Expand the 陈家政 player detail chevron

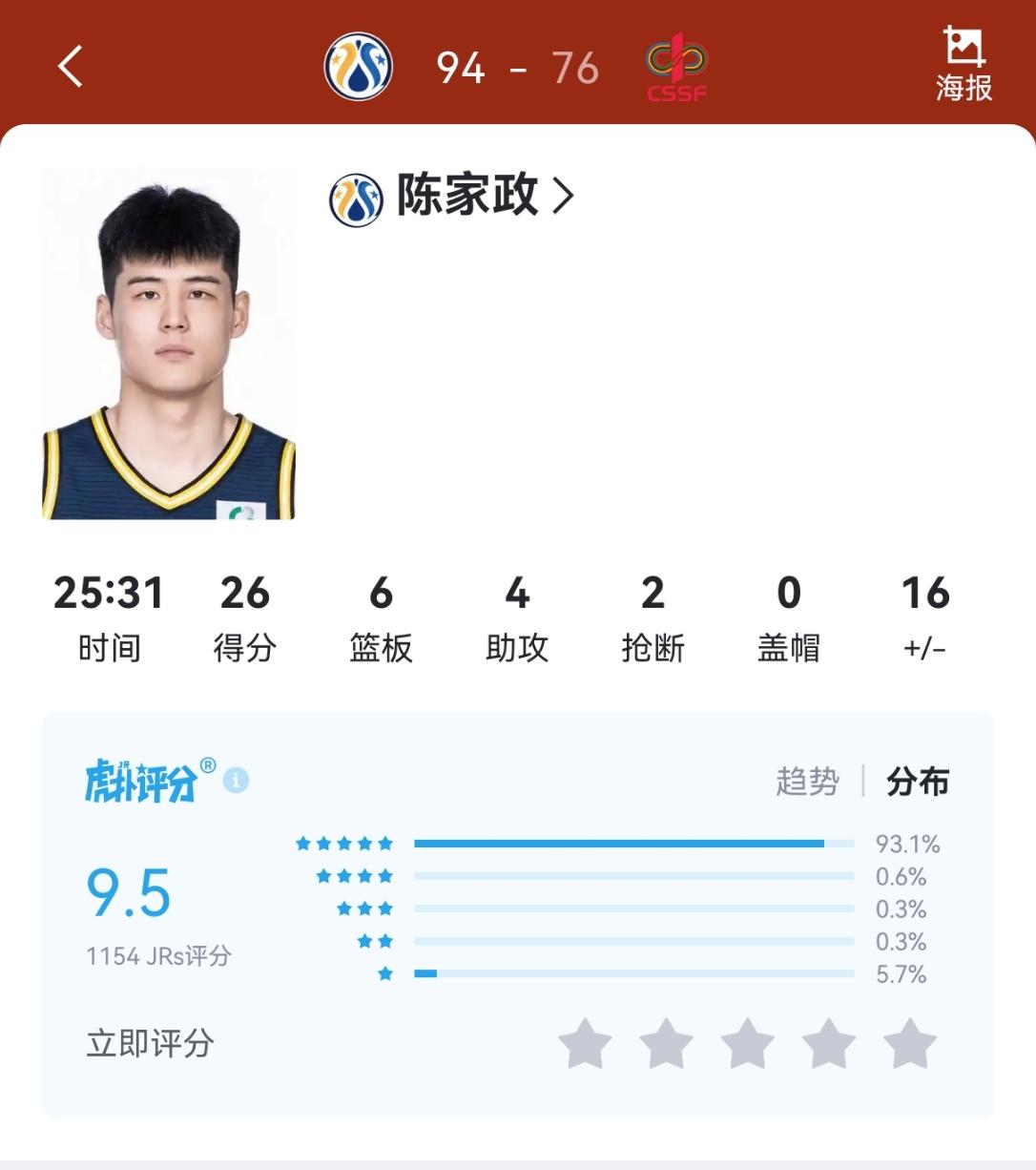click(565, 196)
